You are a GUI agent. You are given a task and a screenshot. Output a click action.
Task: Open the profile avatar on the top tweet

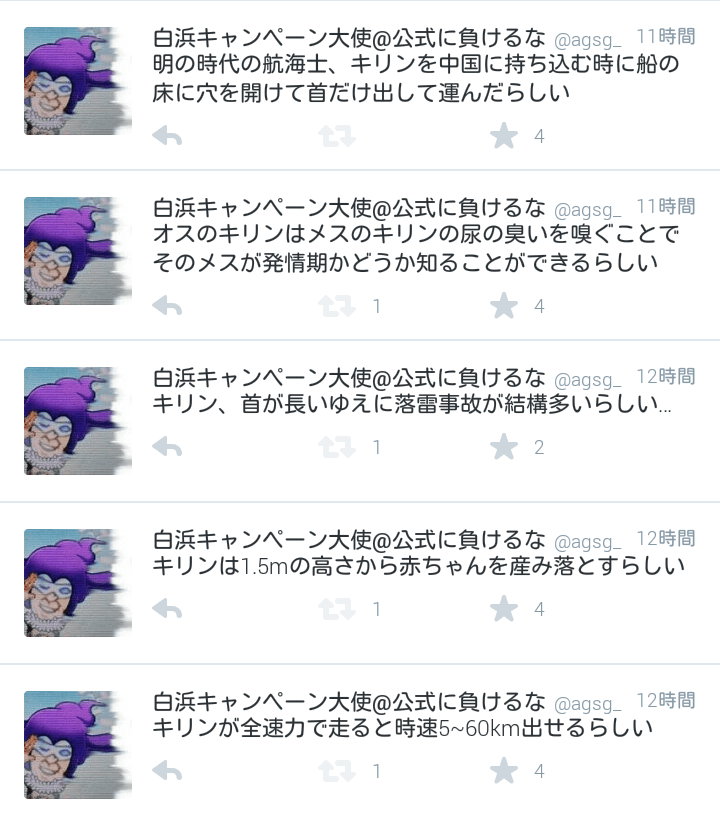pyautogui.click(x=76, y=81)
